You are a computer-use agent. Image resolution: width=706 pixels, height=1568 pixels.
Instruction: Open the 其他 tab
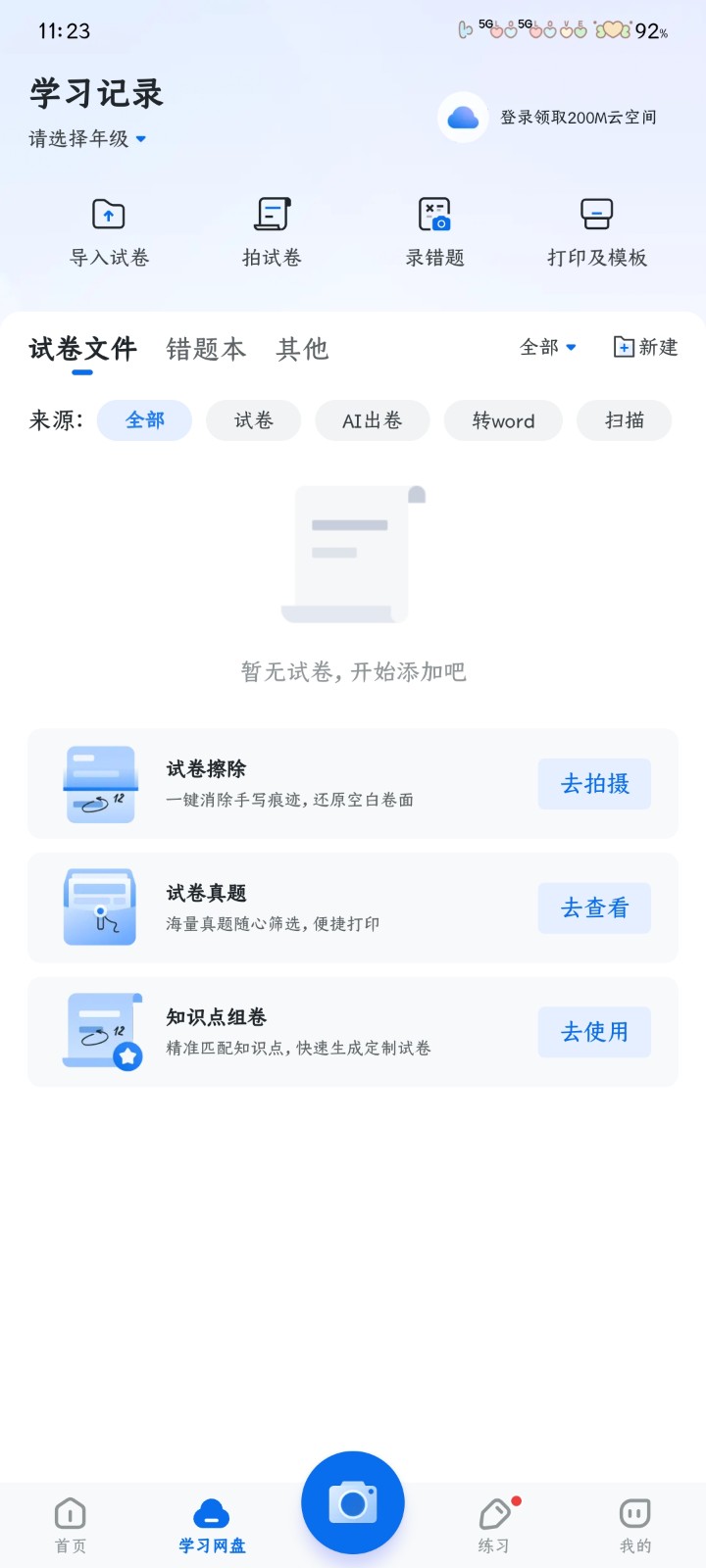[x=302, y=349]
